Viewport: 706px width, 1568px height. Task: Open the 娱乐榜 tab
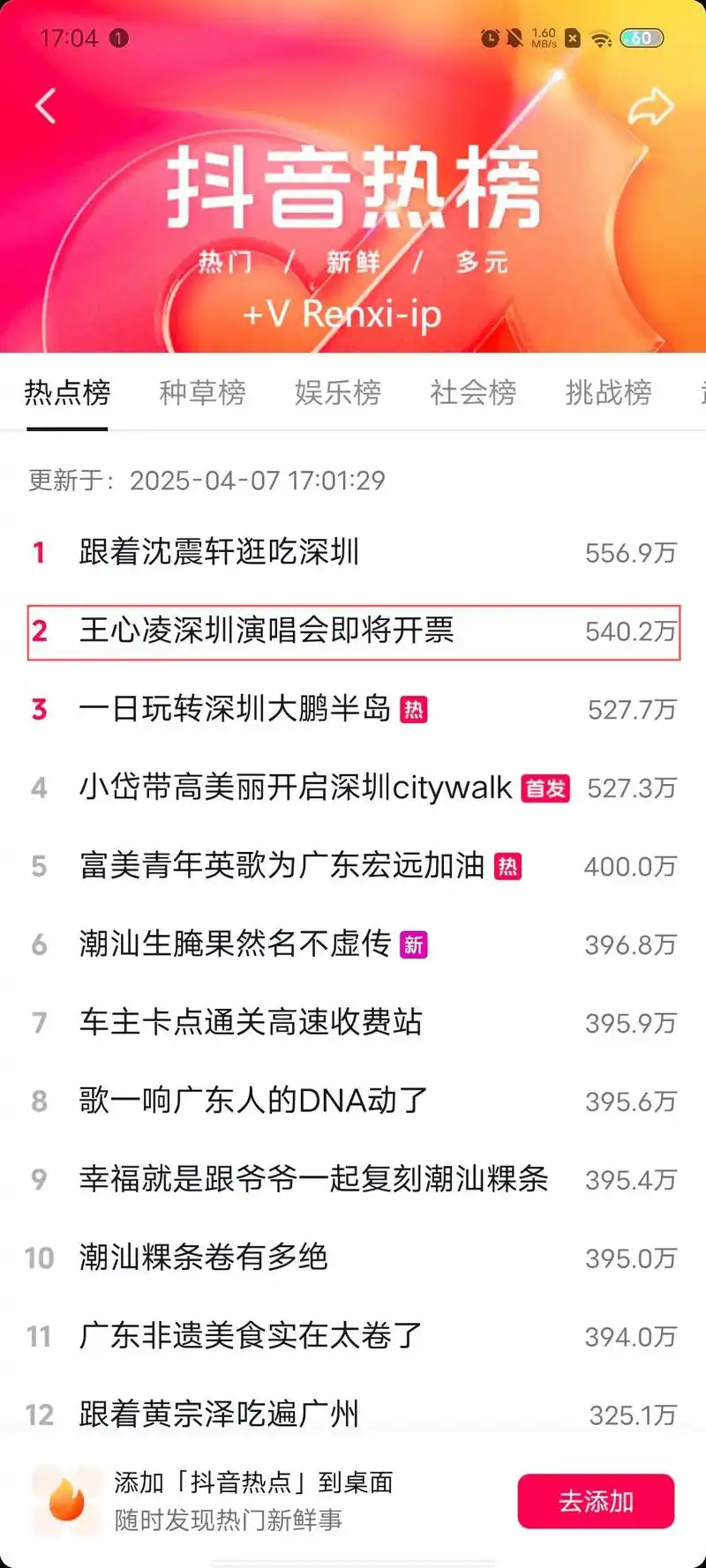coord(337,393)
